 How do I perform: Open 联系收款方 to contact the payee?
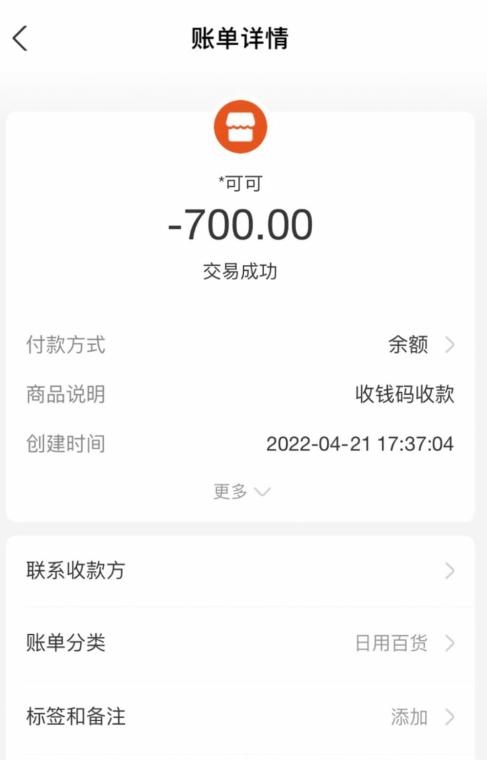click(240, 571)
